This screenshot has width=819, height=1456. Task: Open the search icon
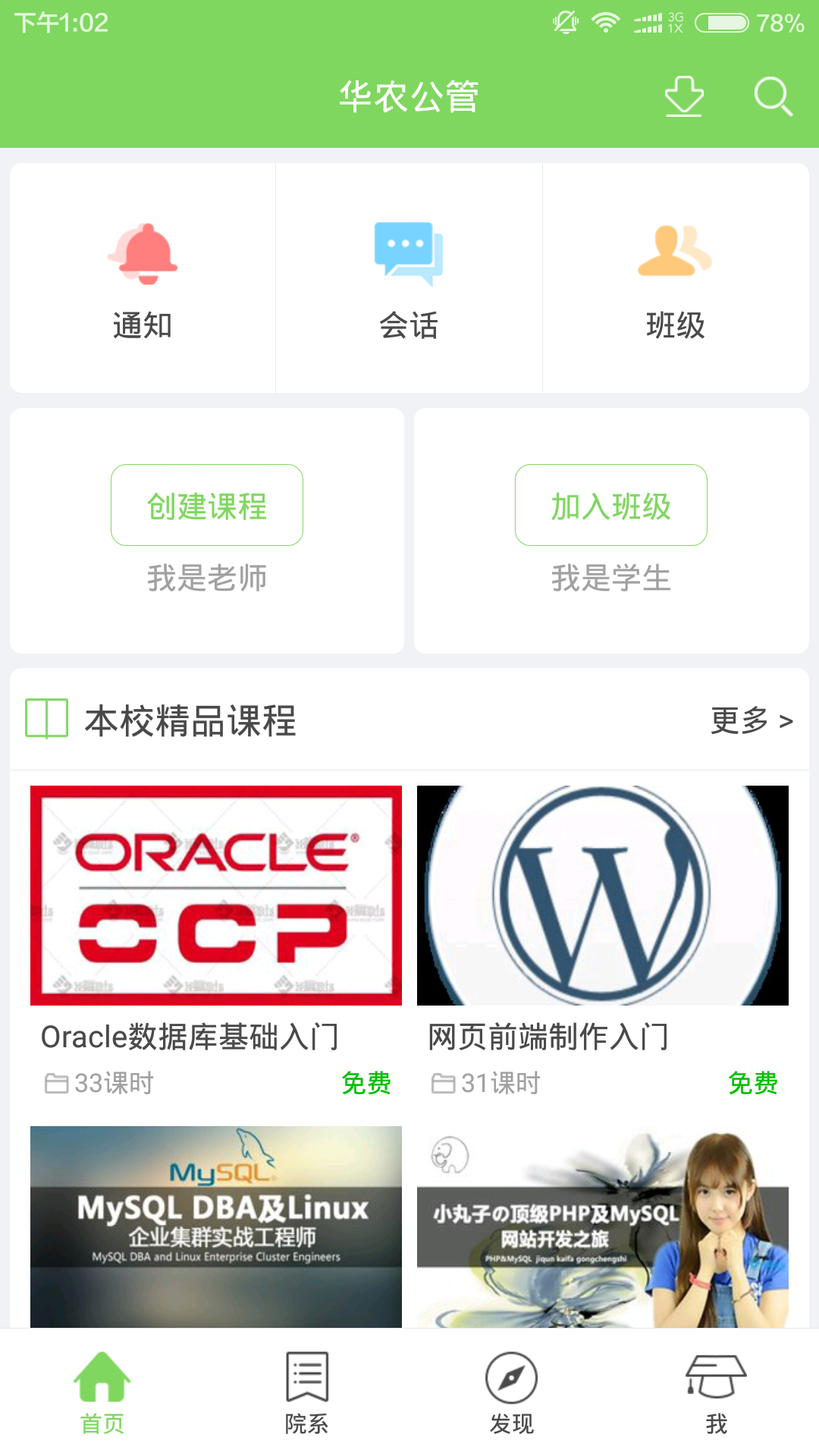[773, 96]
